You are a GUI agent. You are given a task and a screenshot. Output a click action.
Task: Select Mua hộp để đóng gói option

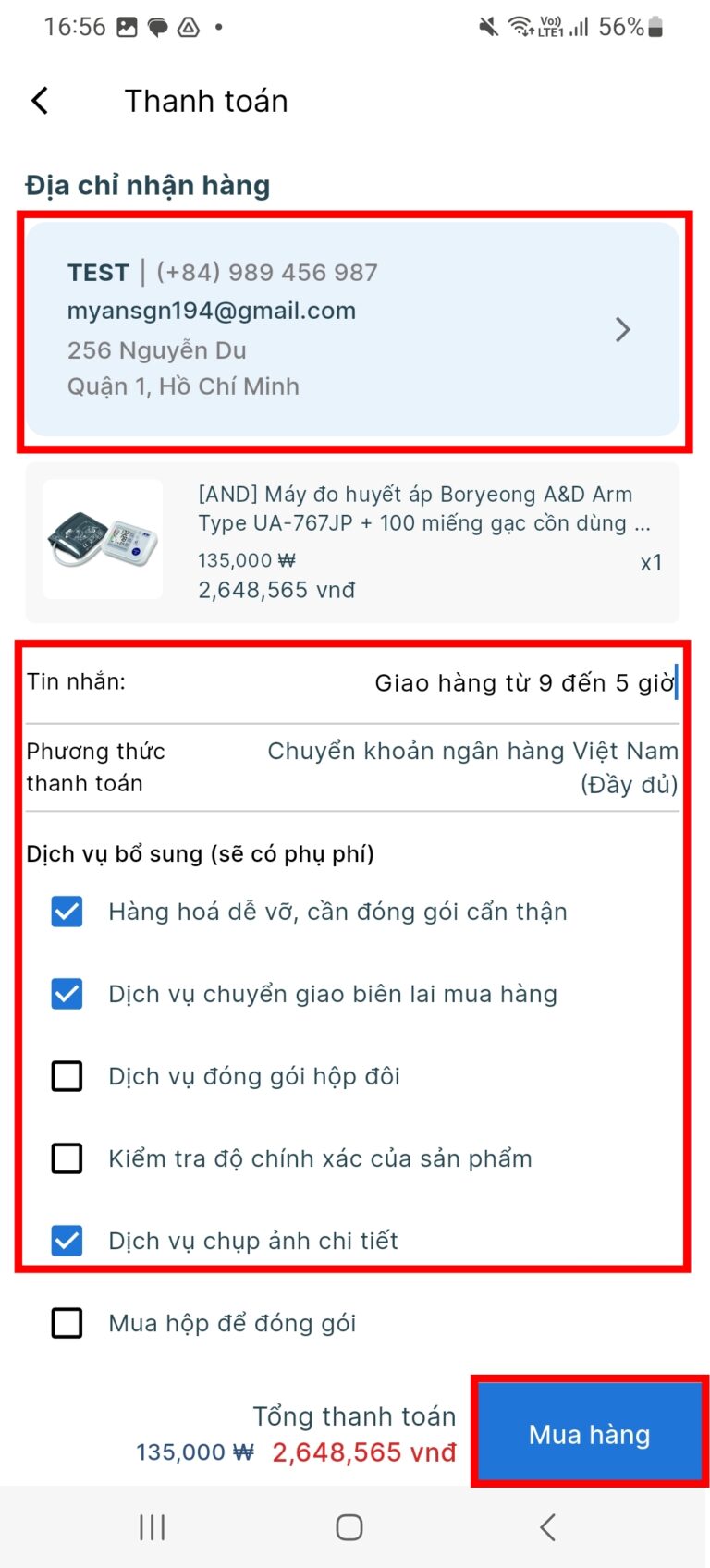[x=67, y=1323]
